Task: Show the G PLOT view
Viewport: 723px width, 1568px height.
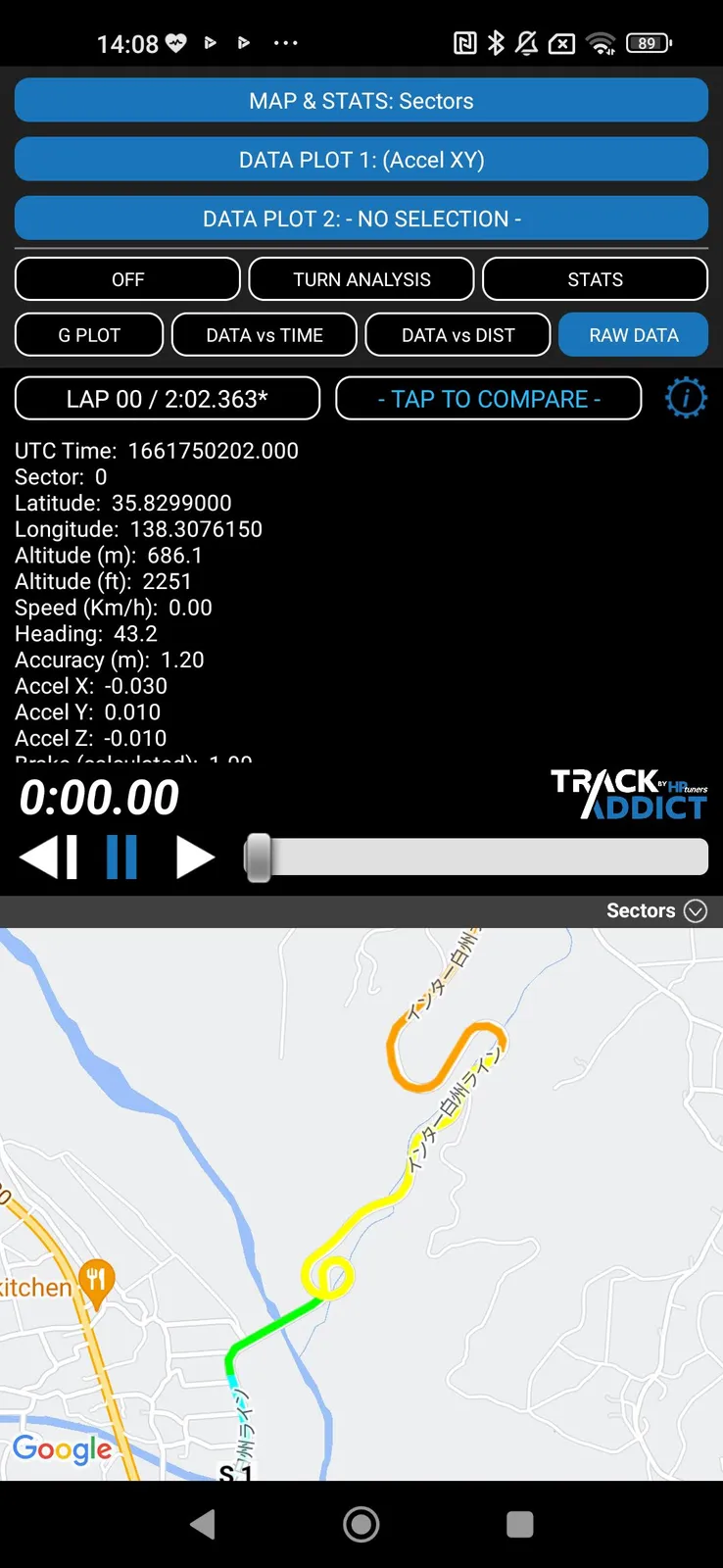Action: (89, 335)
